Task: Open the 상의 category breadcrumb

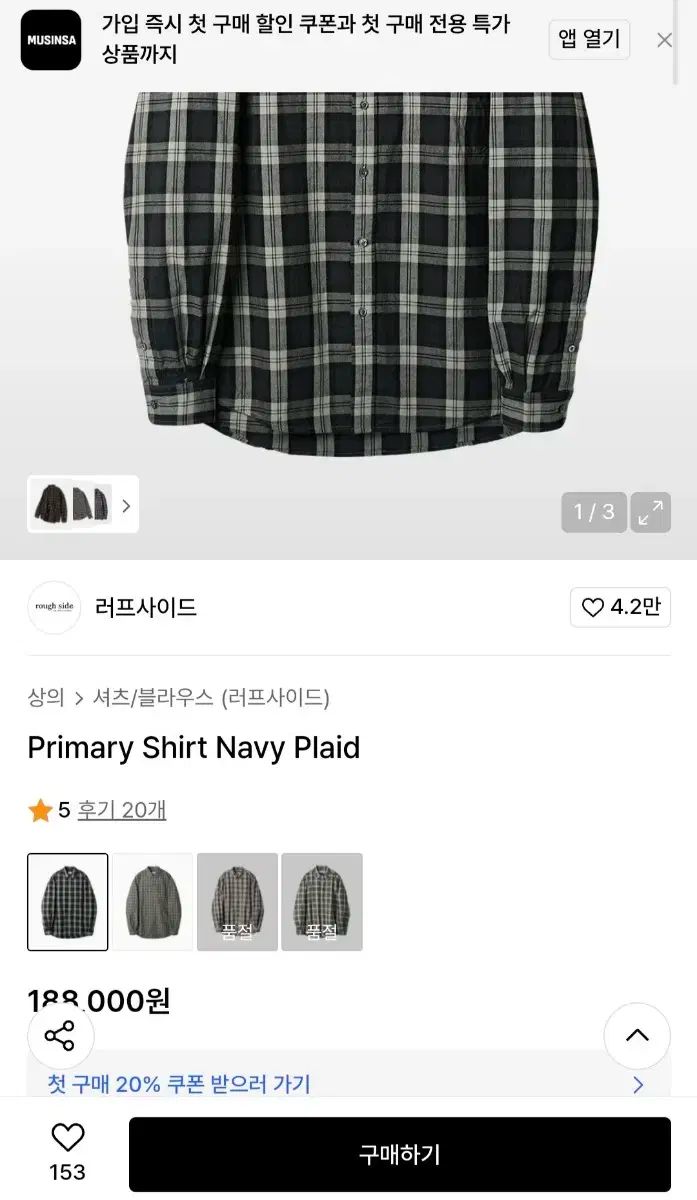Action: (x=46, y=697)
